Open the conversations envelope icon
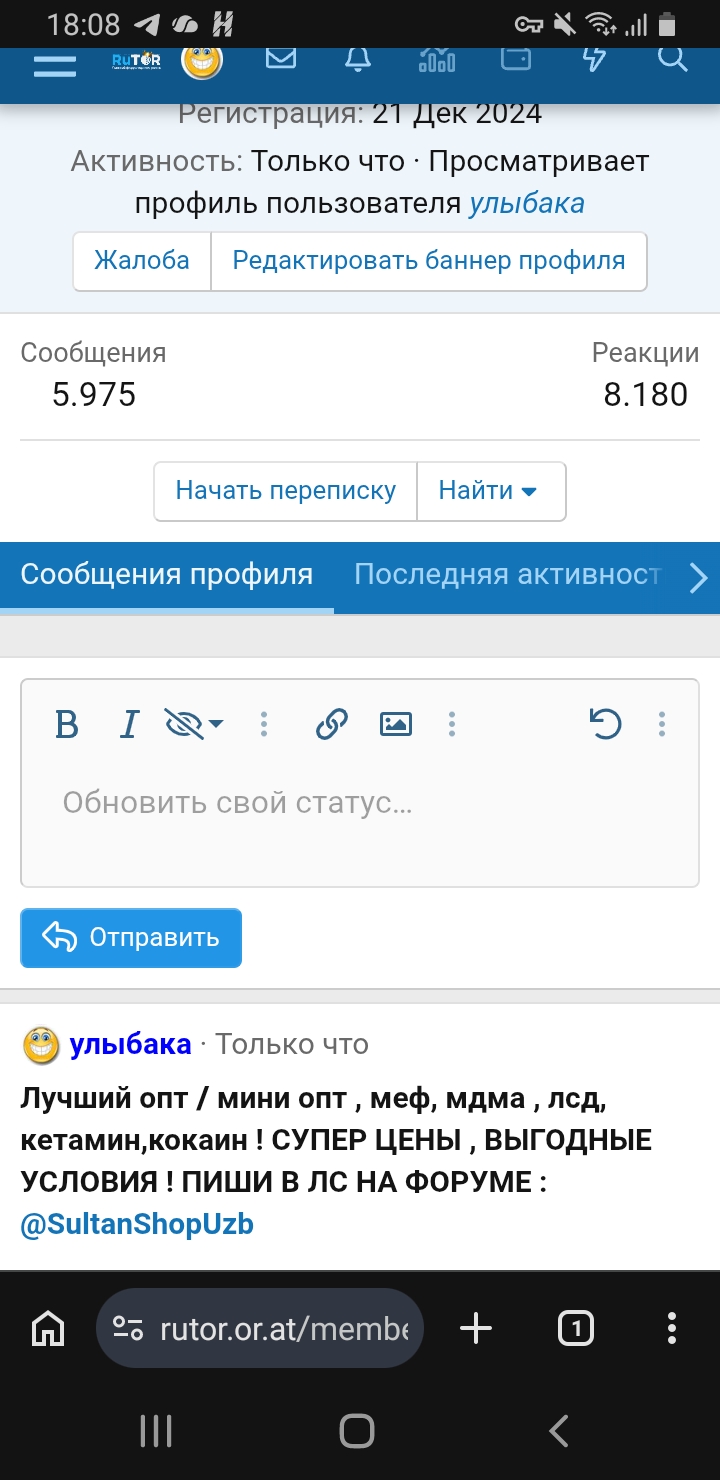The image size is (720, 1480). [x=281, y=60]
